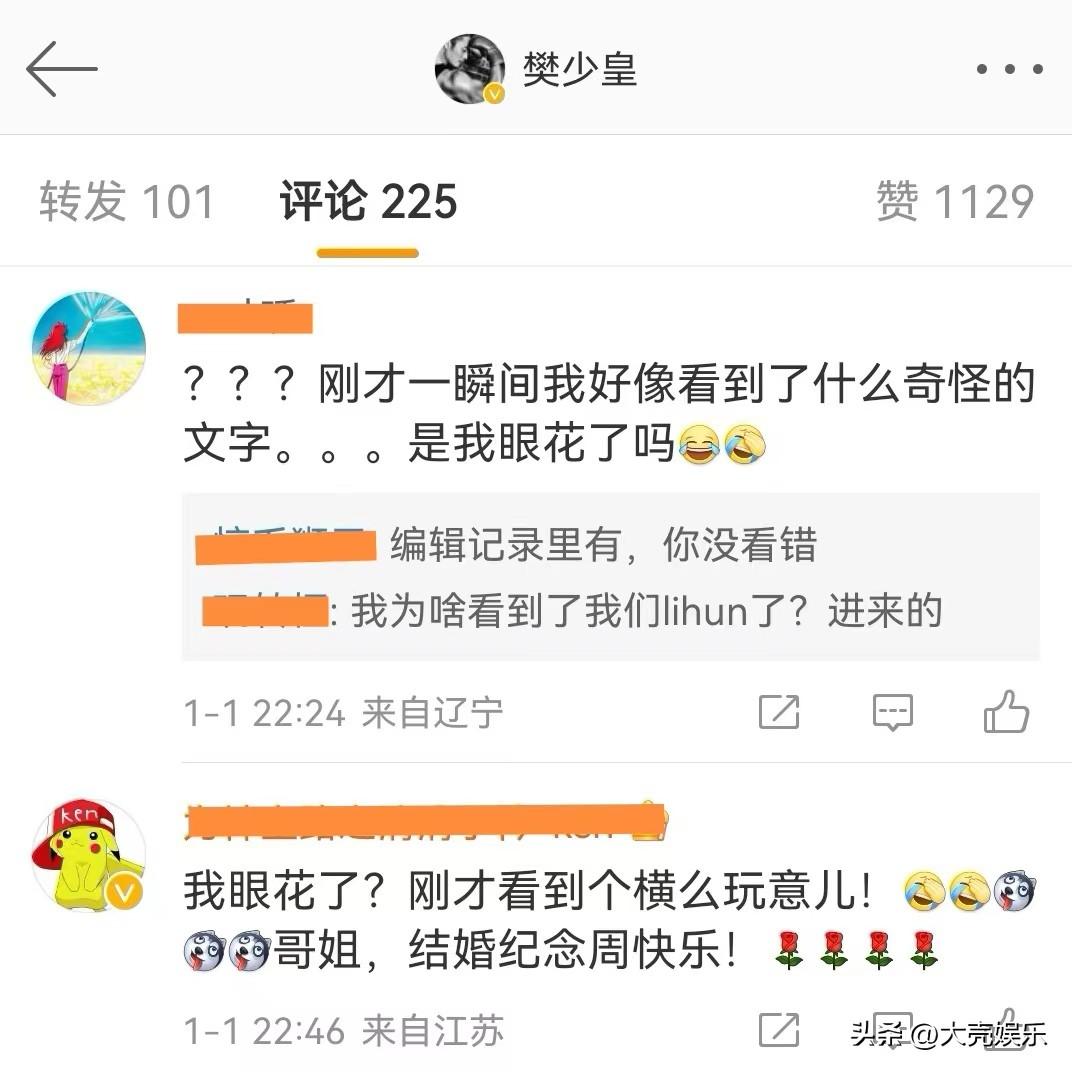The image size is (1072, 1072).
Task: Like the comment posted at 22:24
Action: pyautogui.click(x=1006, y=712)
